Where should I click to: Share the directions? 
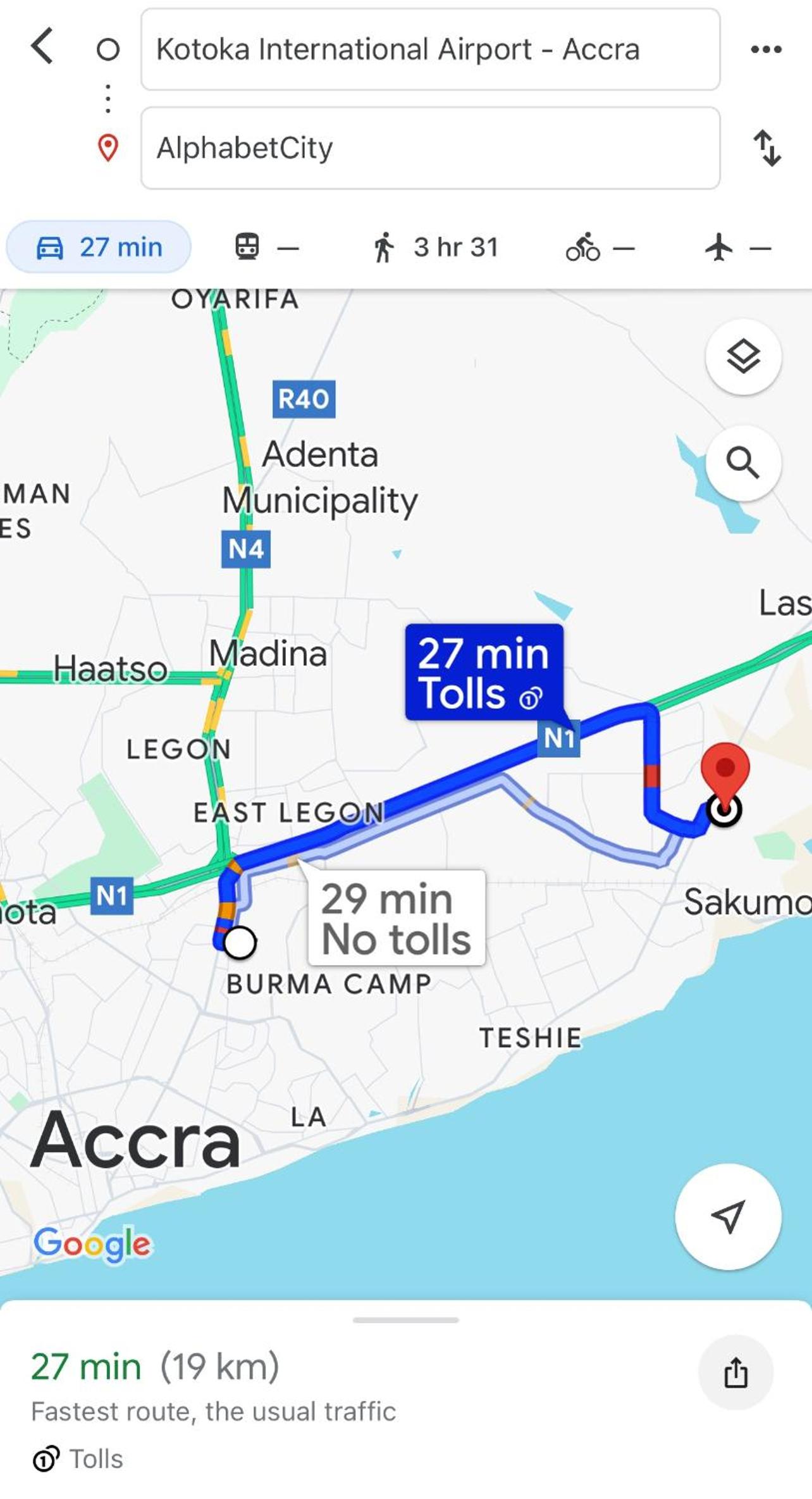point(735,1372)
